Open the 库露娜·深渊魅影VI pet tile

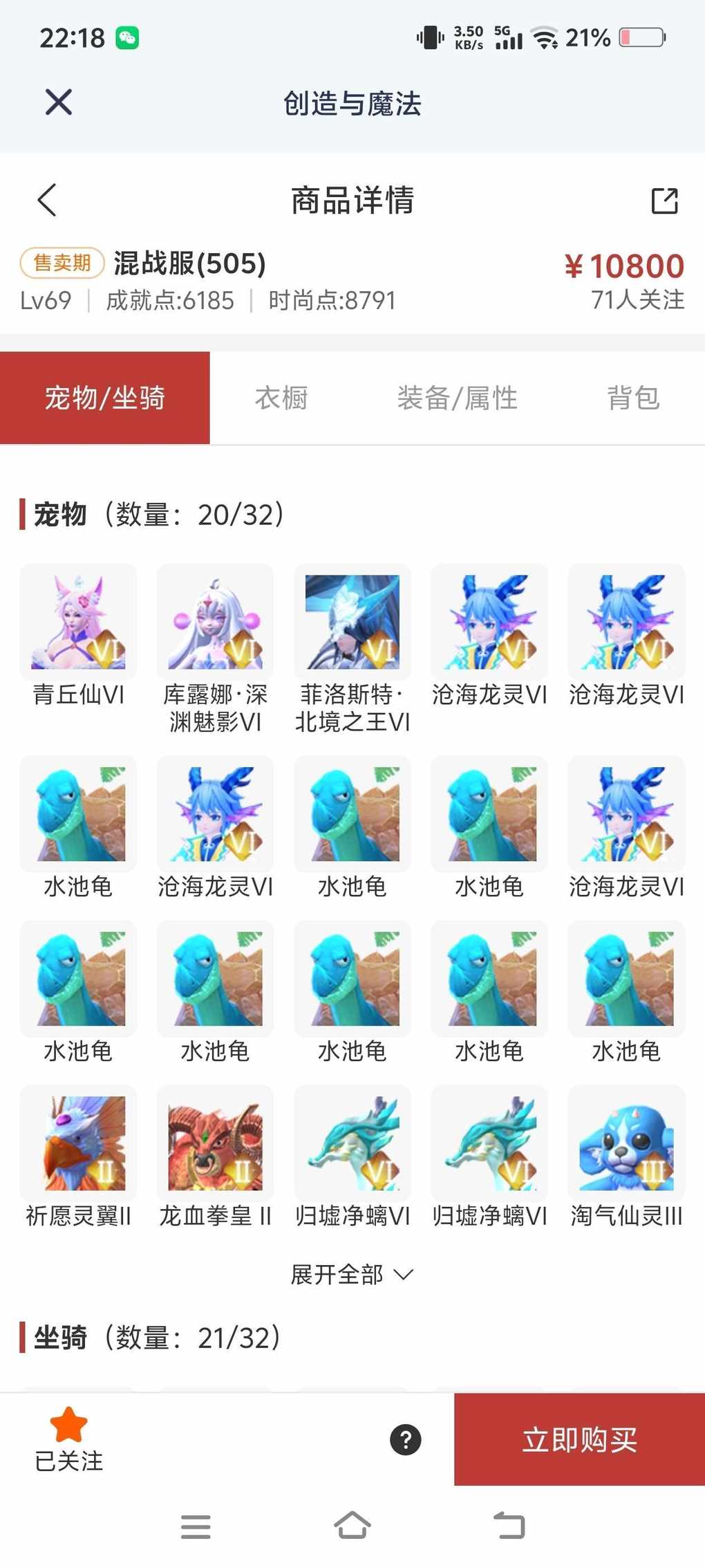click(215, 622)
